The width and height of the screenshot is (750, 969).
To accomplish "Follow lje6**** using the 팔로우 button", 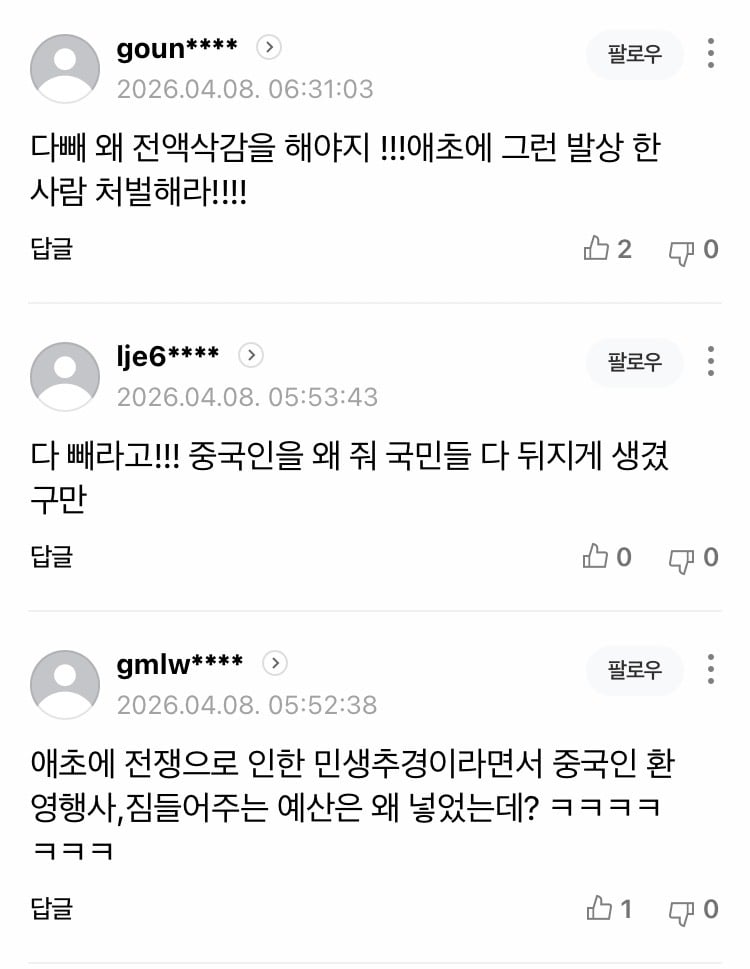I will click(x=634, y=363).
